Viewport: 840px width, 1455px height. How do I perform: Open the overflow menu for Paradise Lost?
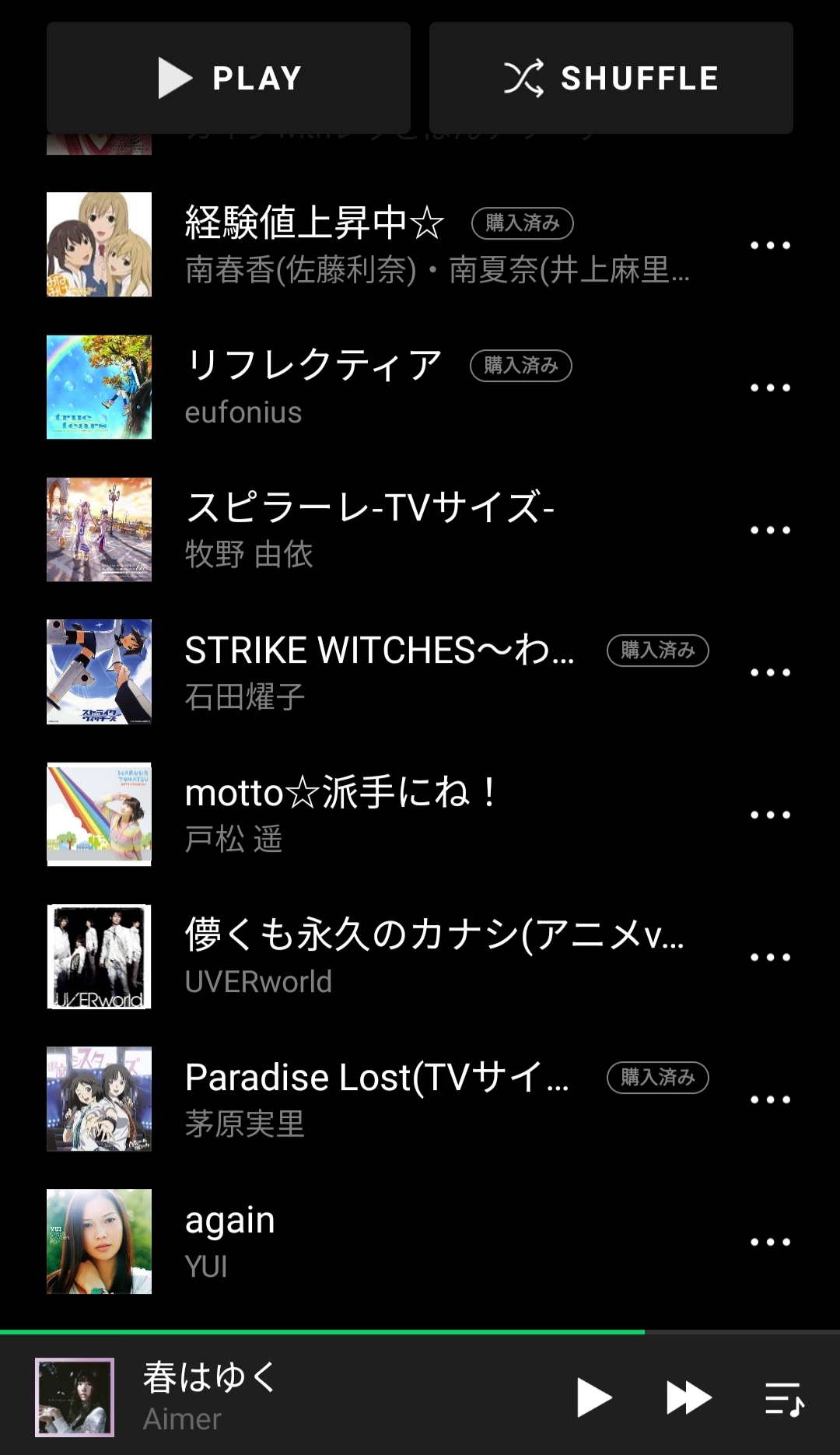770,1099
